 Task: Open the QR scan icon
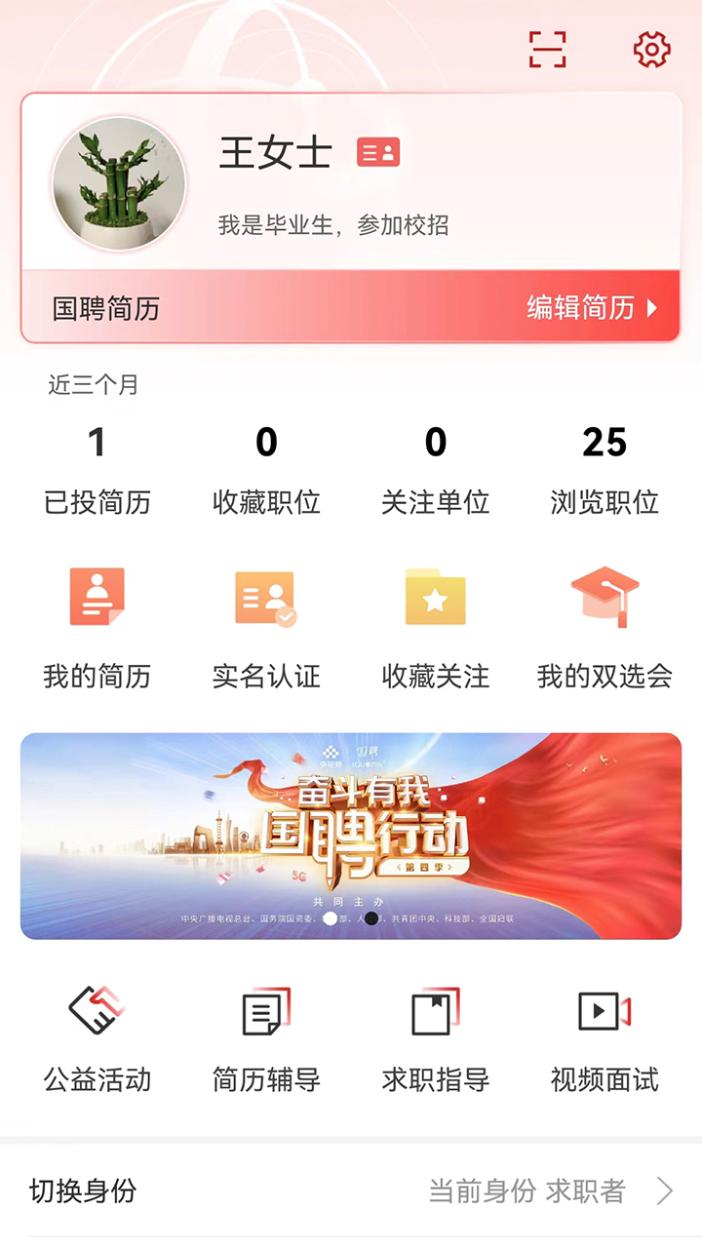click(547, 49)
